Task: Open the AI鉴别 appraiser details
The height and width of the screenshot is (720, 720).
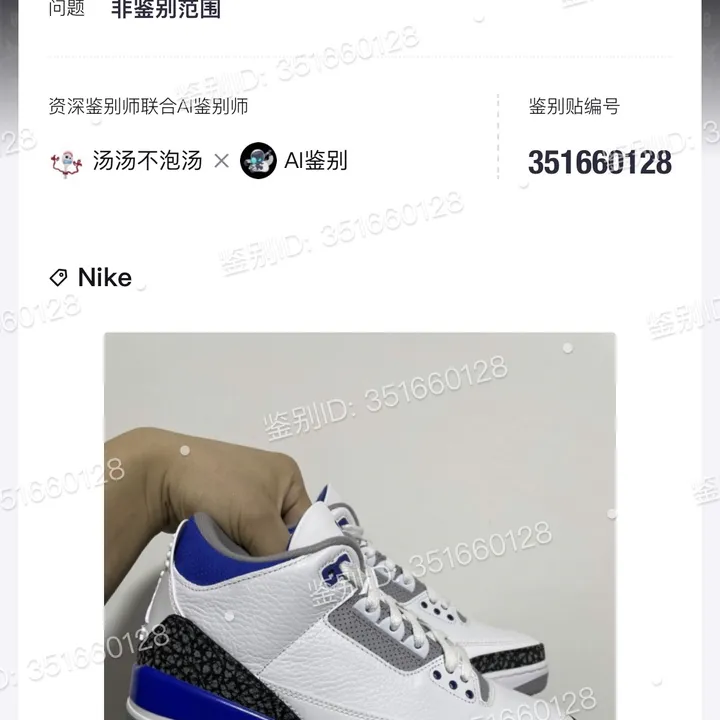Action: pos(295,161)
